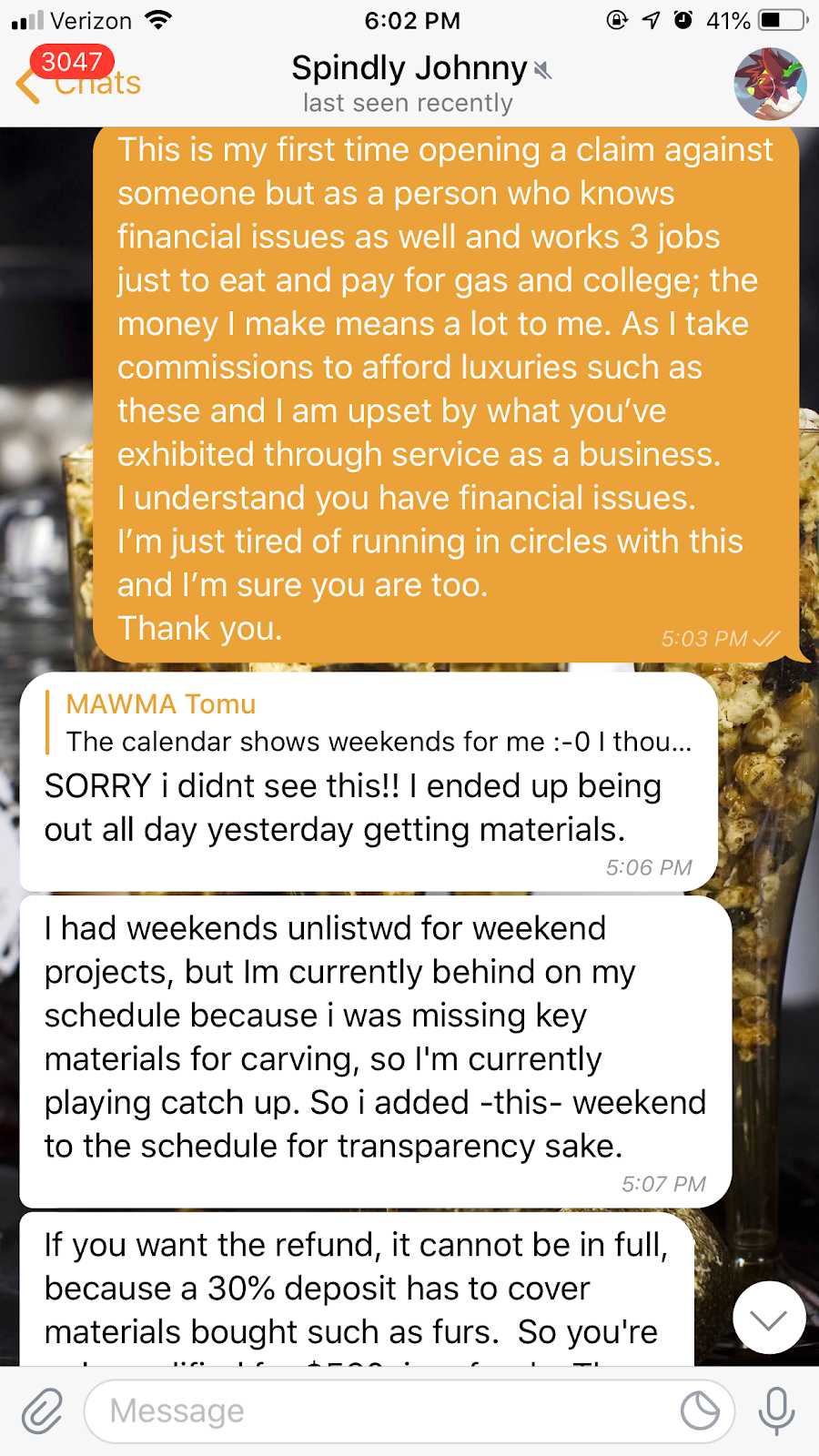The image size is (819, 1456).
Task: Jump to the latest messages
Action: [x=769, y=1319]
